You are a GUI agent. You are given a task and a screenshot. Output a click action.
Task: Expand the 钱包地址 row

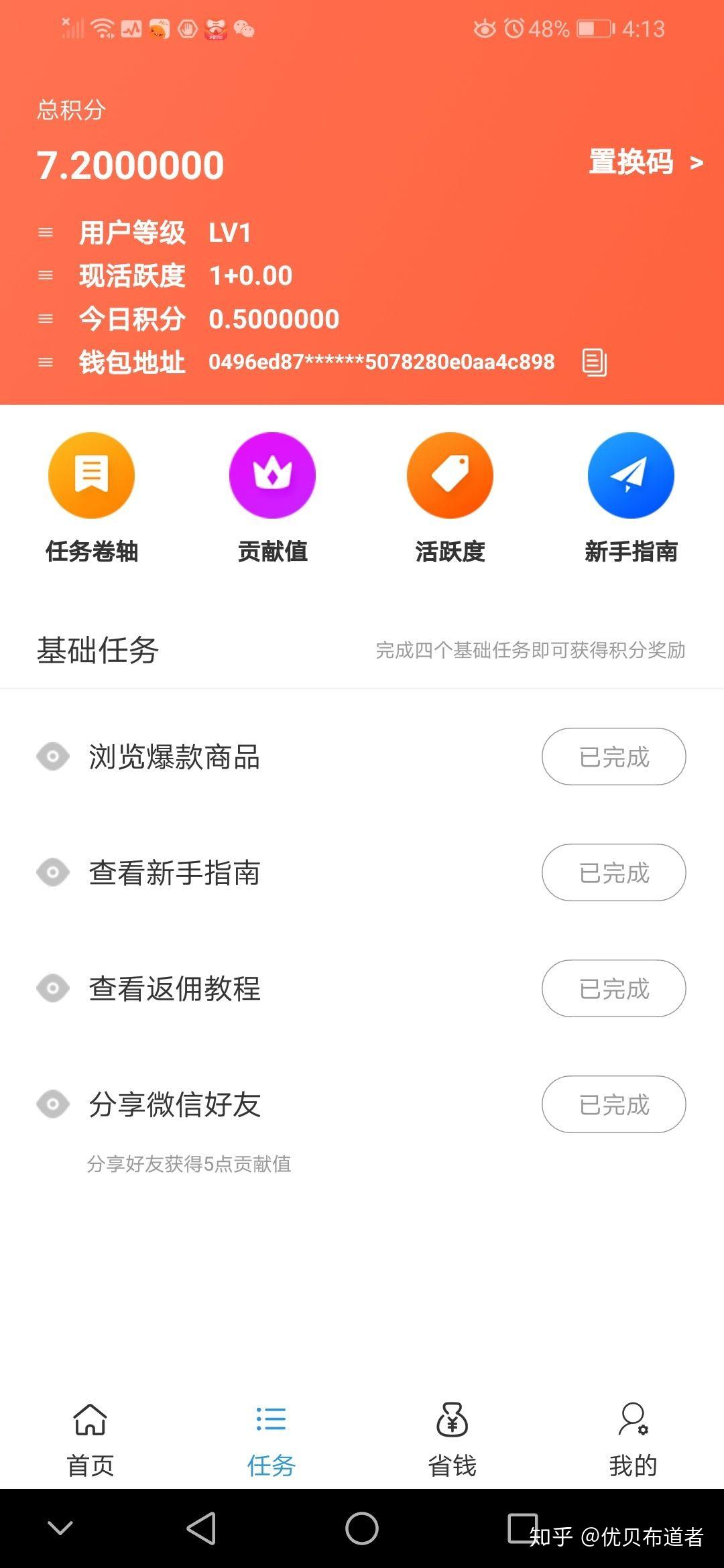point(44,363)
